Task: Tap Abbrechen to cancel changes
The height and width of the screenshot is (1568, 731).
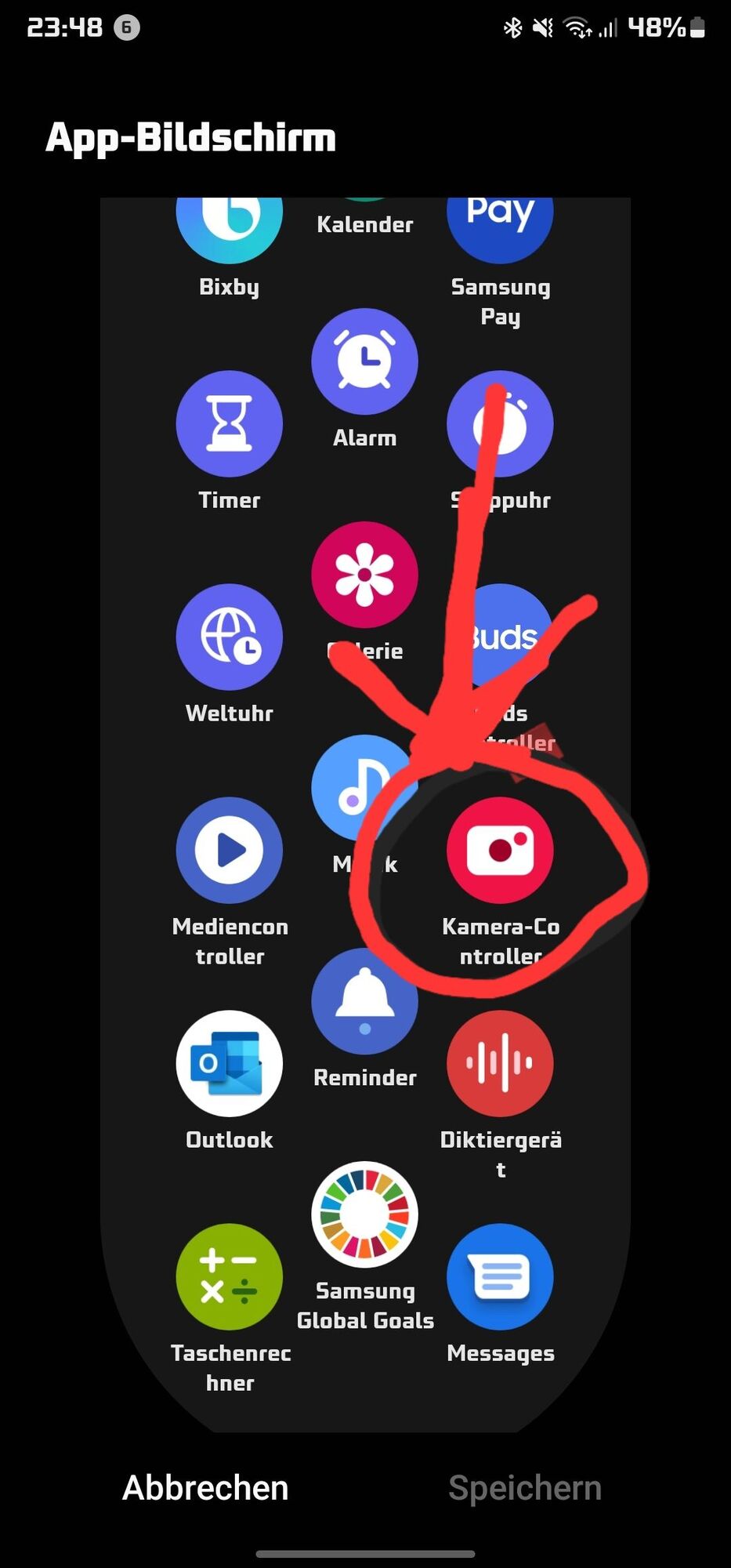Action: point(205,1487)
